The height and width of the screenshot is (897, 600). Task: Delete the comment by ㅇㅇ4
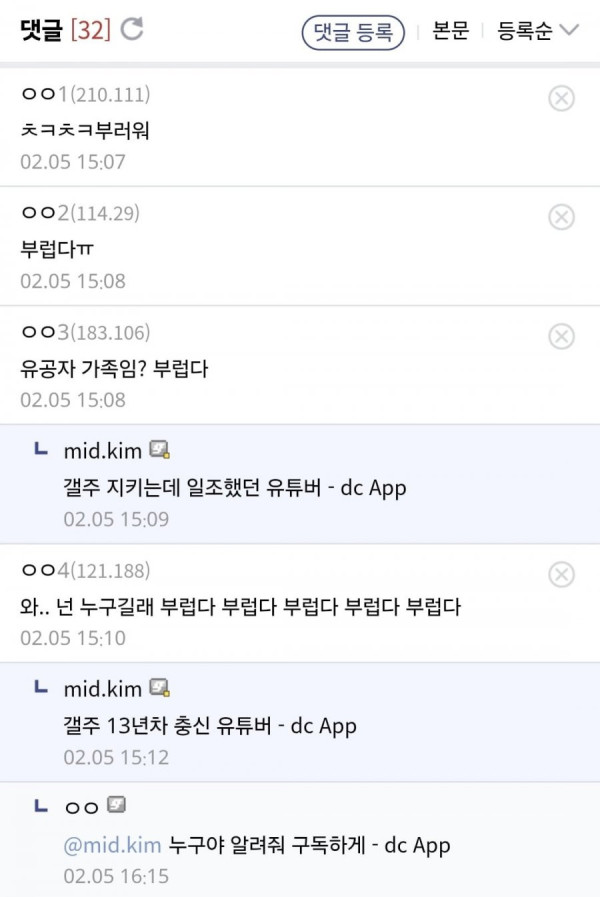coord(562,574)
